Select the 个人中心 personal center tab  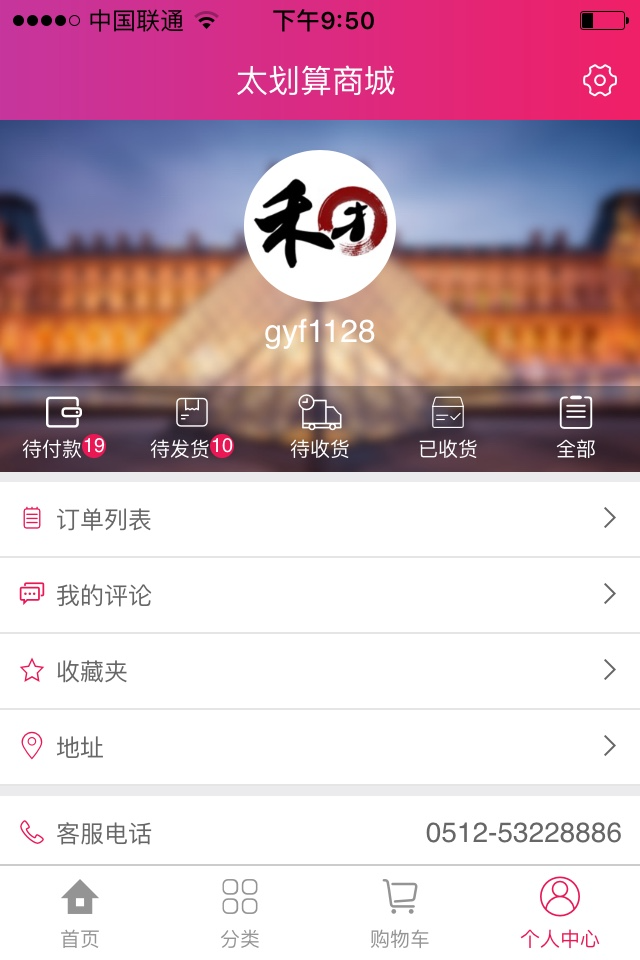click(x=560, y=913)
